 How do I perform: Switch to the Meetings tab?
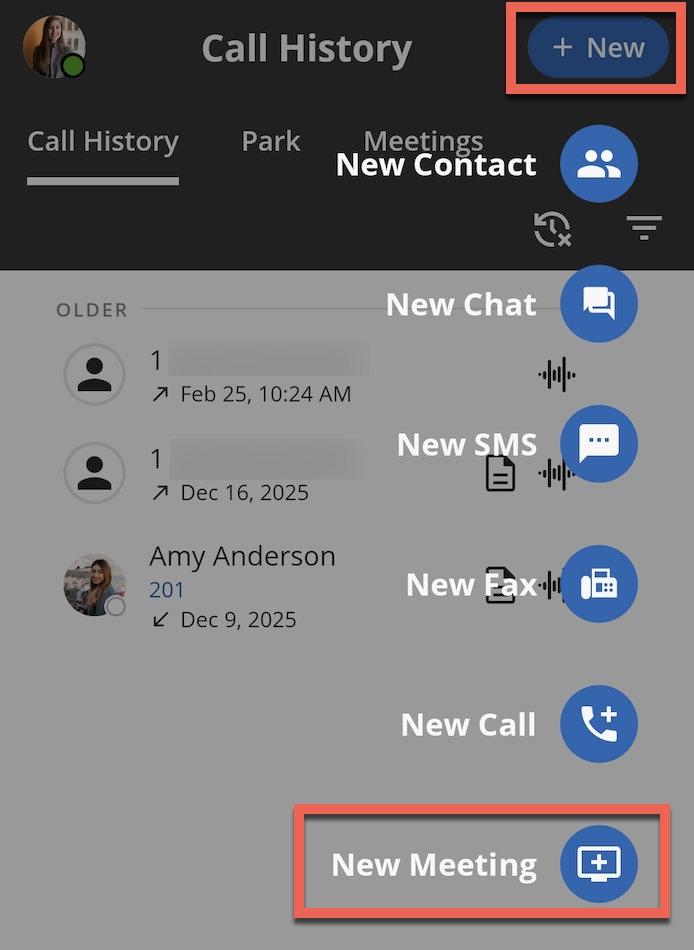pos(423,139)
